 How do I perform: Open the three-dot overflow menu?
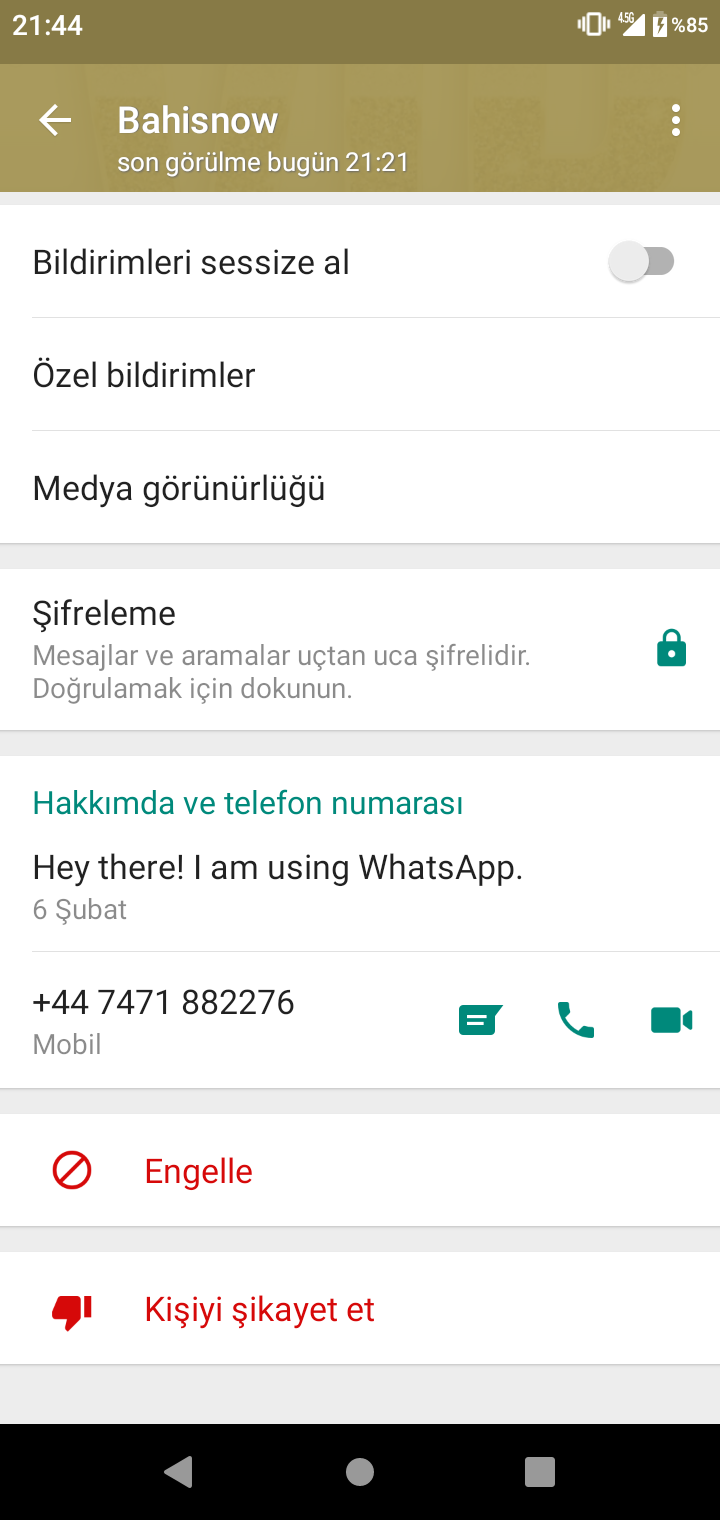676,120
